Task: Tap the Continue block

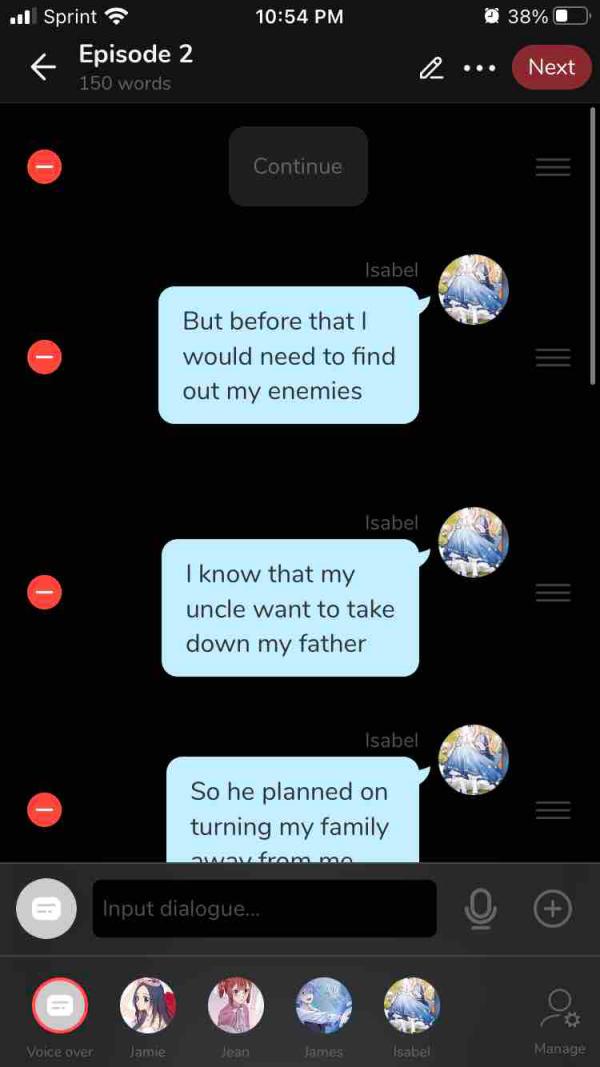Action: click(x=298, y=166)
